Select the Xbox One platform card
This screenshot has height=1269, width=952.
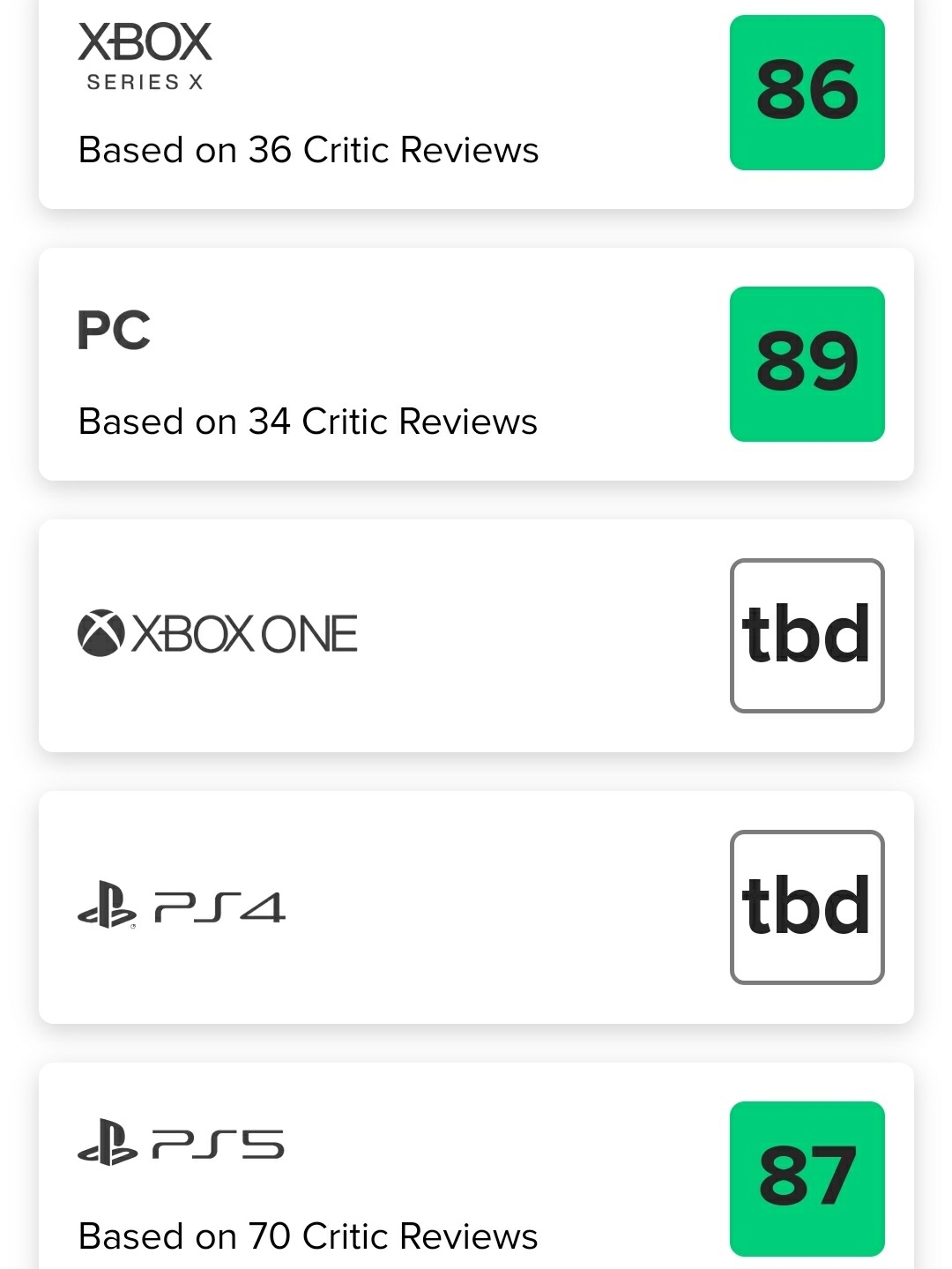[476, 636]
